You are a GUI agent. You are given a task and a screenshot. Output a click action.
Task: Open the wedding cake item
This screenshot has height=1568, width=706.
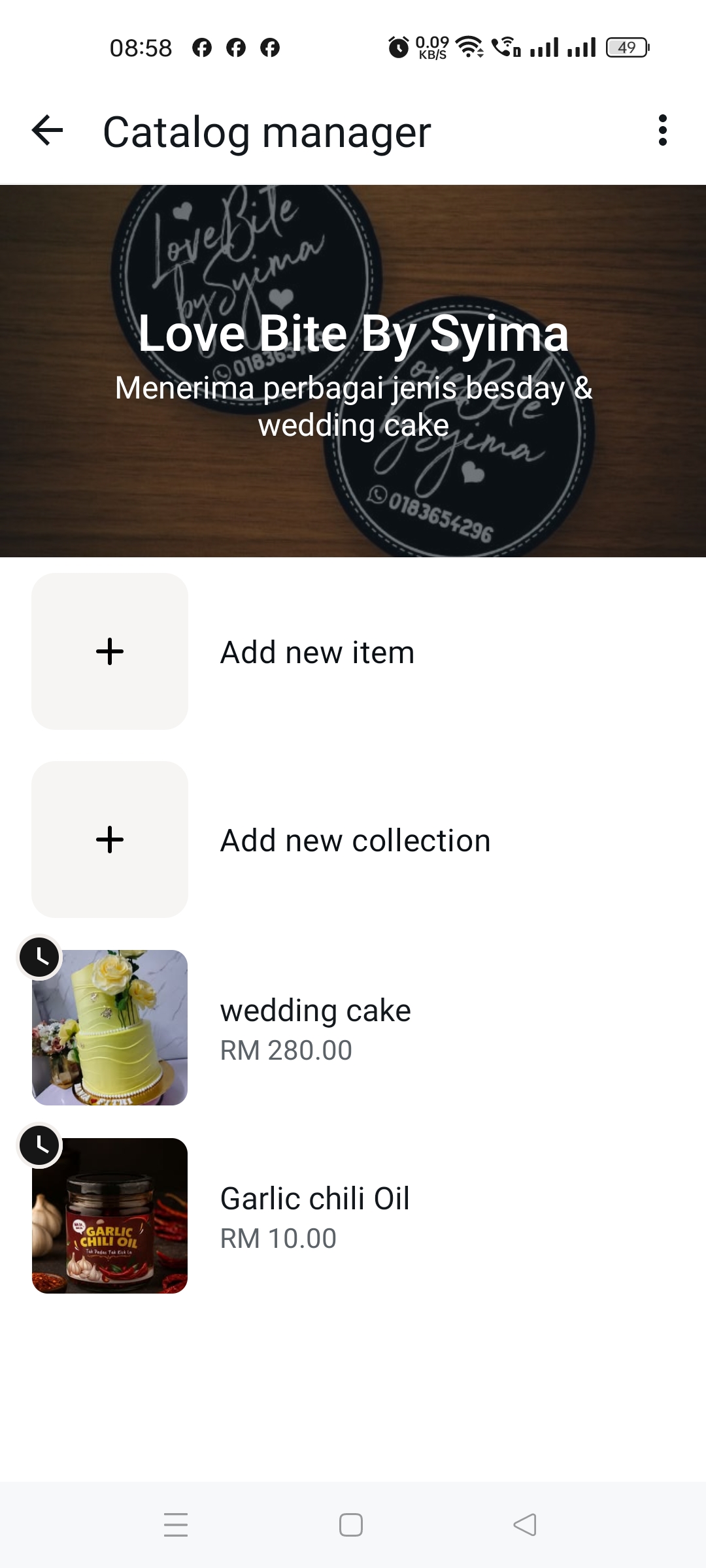315,1028
